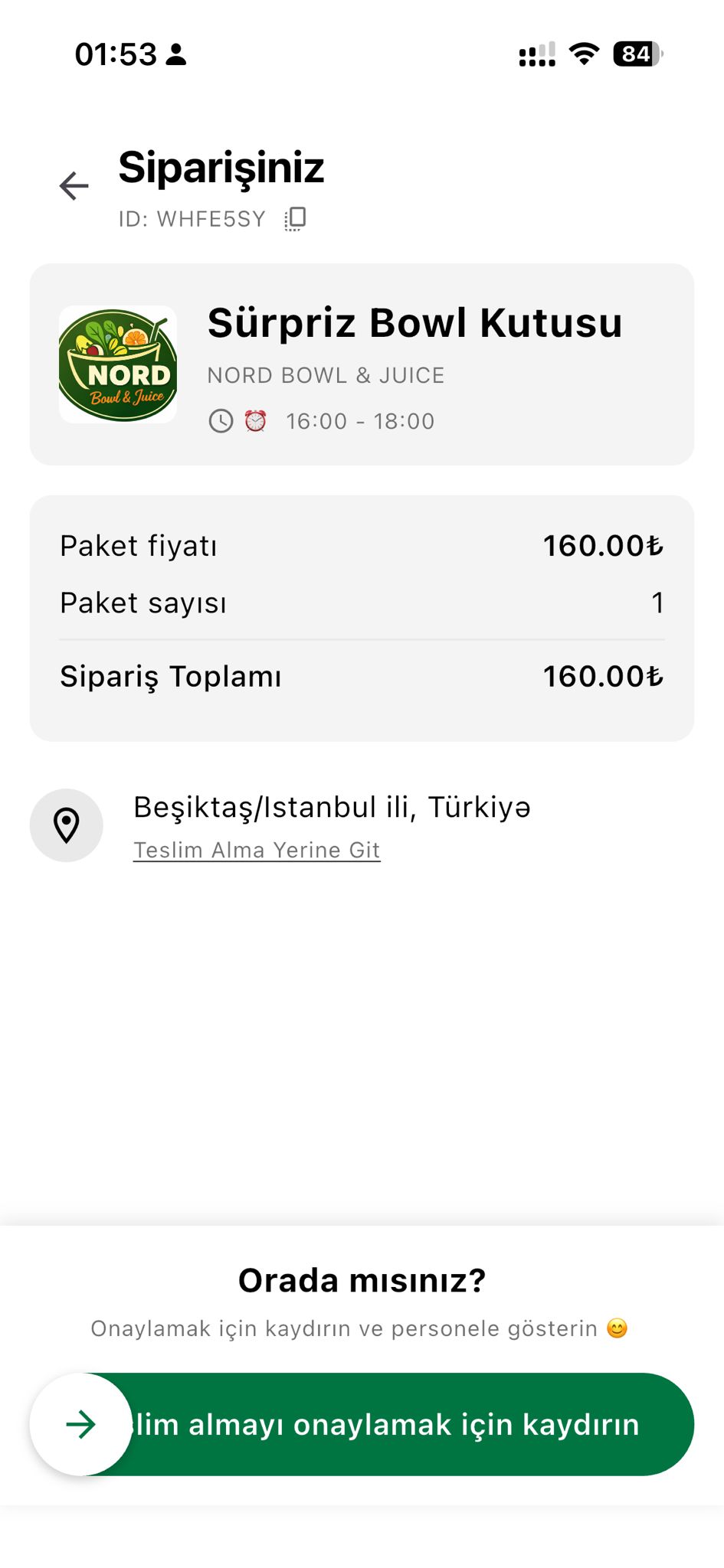Open Teslim Alma Yerine Git link
This screenshot has height=1568, width=724.
(257, 850)
